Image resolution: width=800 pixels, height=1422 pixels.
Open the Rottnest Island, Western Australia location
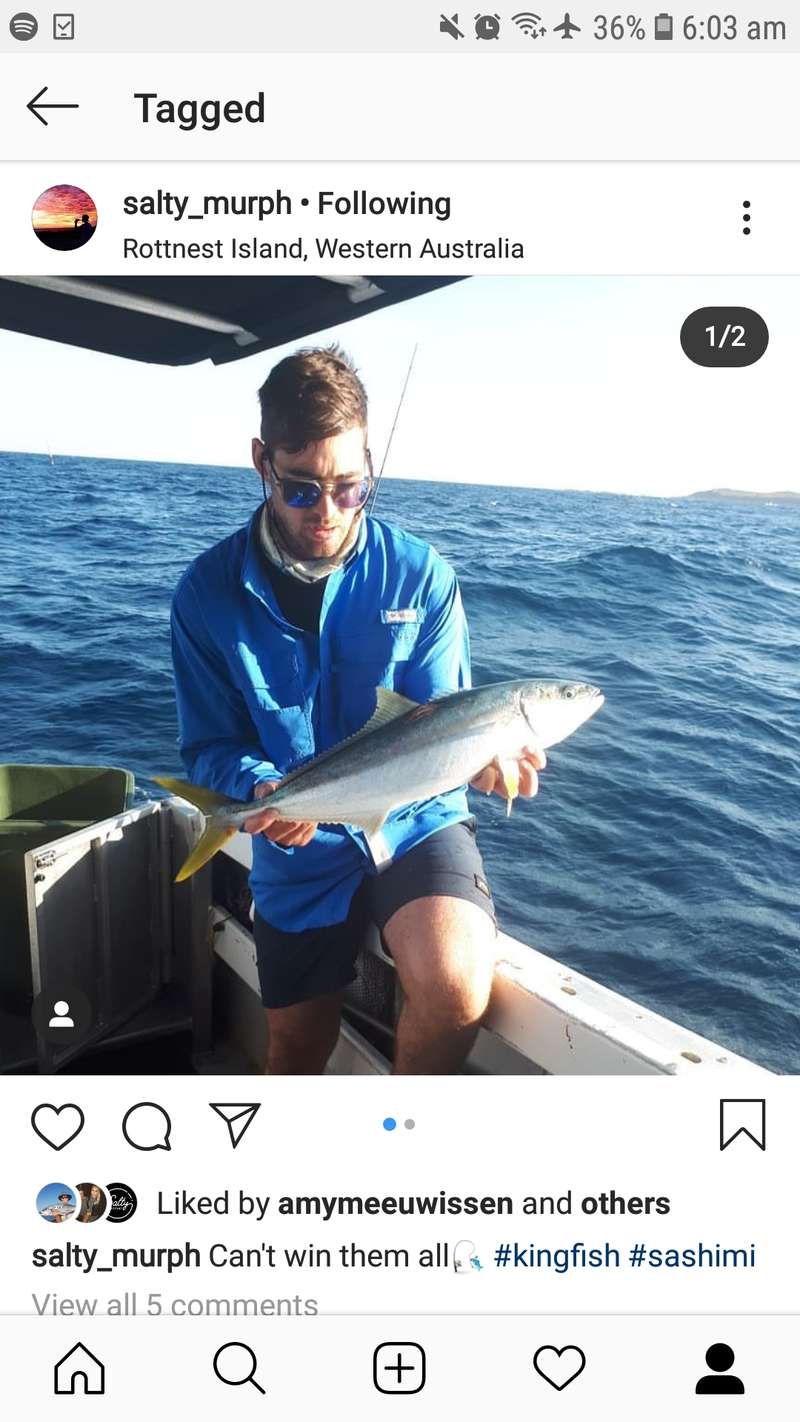coord(323,248)
